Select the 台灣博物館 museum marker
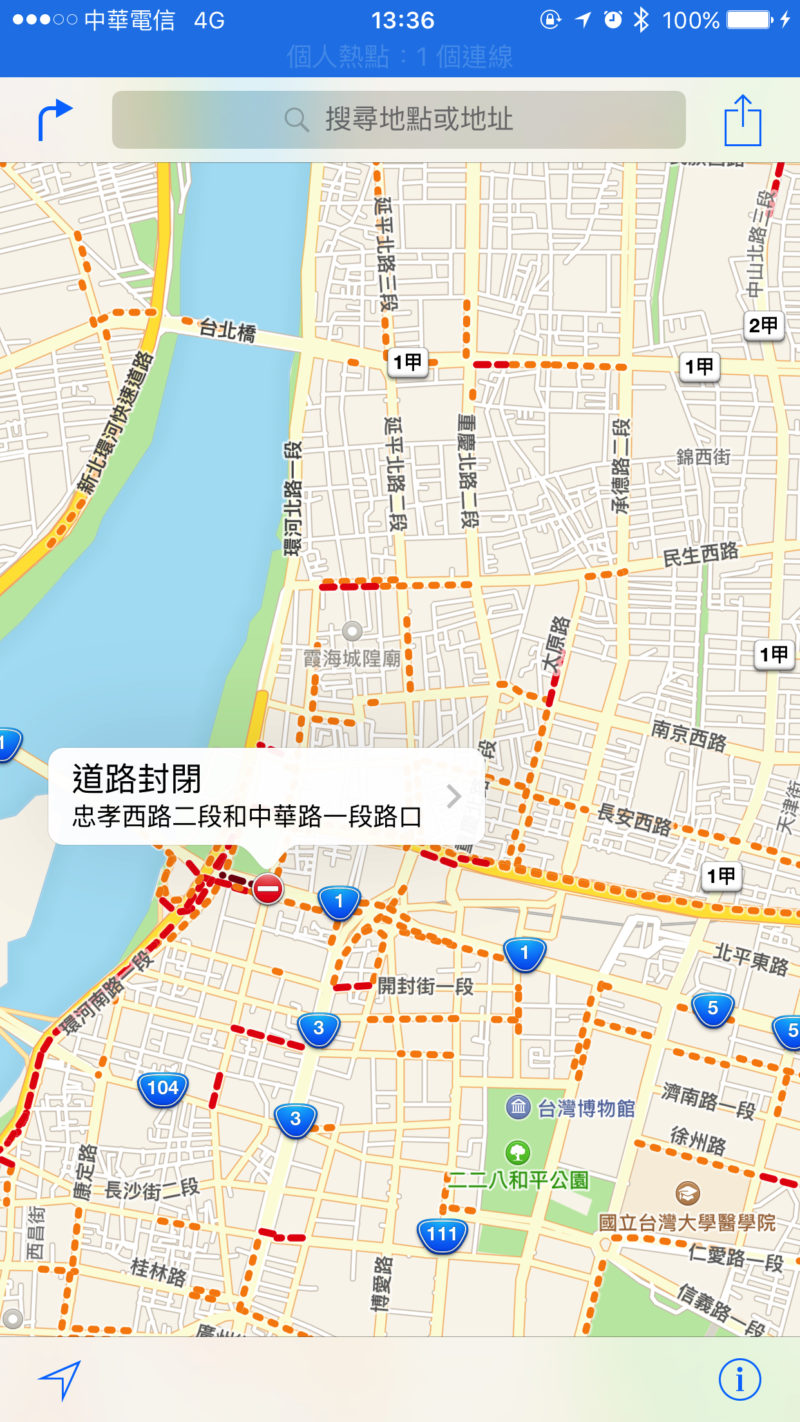This screenshot has height=1422, width=800. (x=519, y=1106)
